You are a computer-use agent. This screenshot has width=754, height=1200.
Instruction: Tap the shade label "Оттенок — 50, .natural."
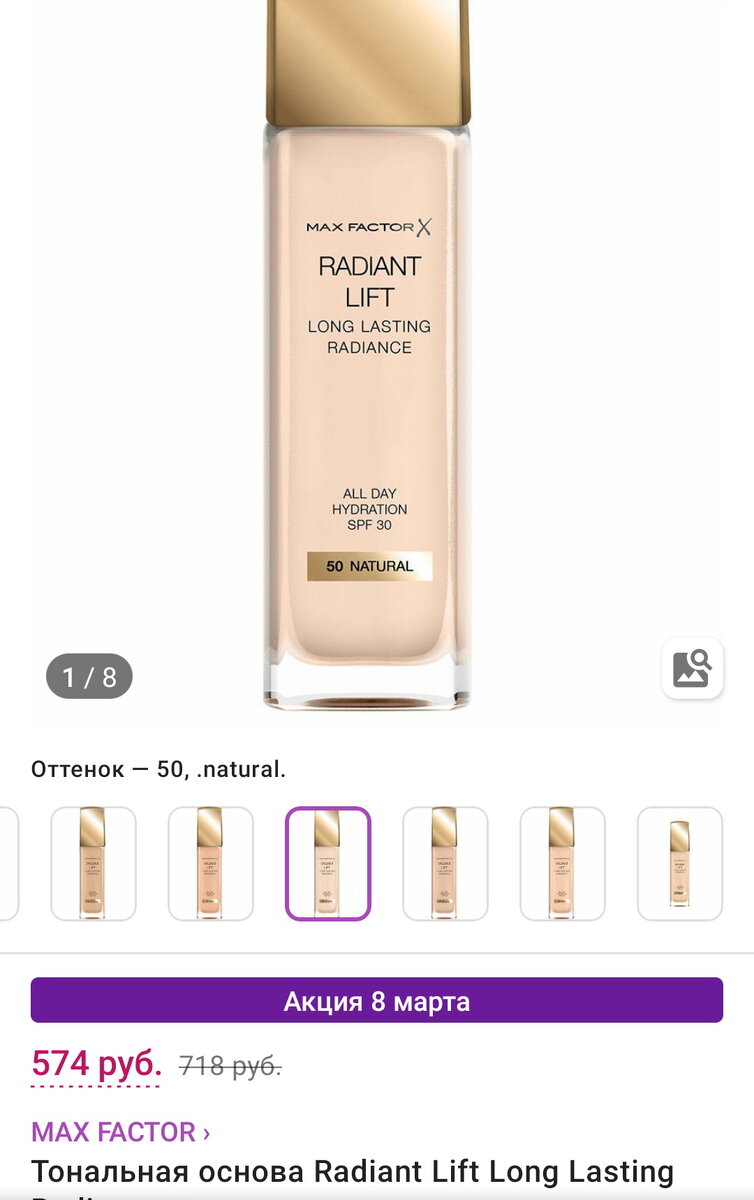point(155,770)
